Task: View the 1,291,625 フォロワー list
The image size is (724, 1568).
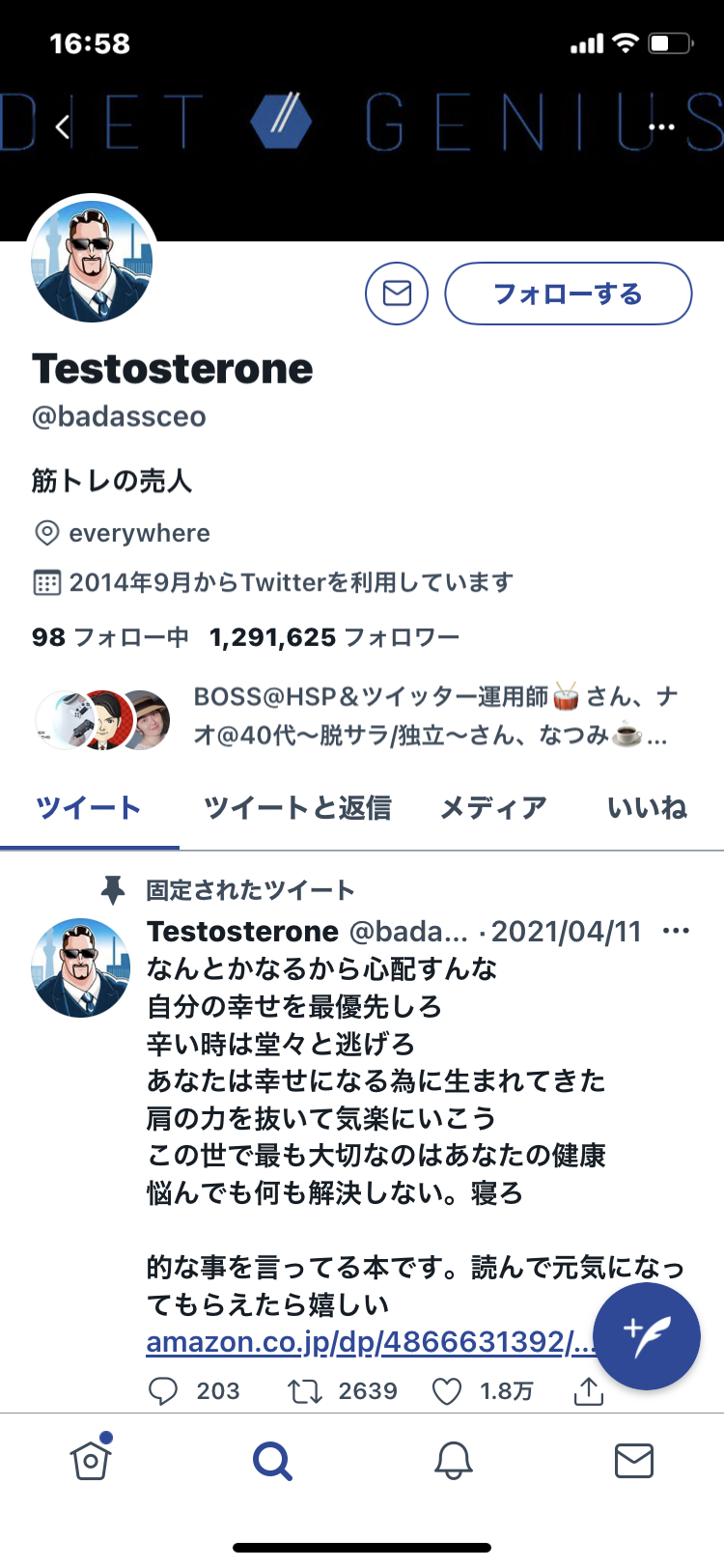Action: pos(334,637)
